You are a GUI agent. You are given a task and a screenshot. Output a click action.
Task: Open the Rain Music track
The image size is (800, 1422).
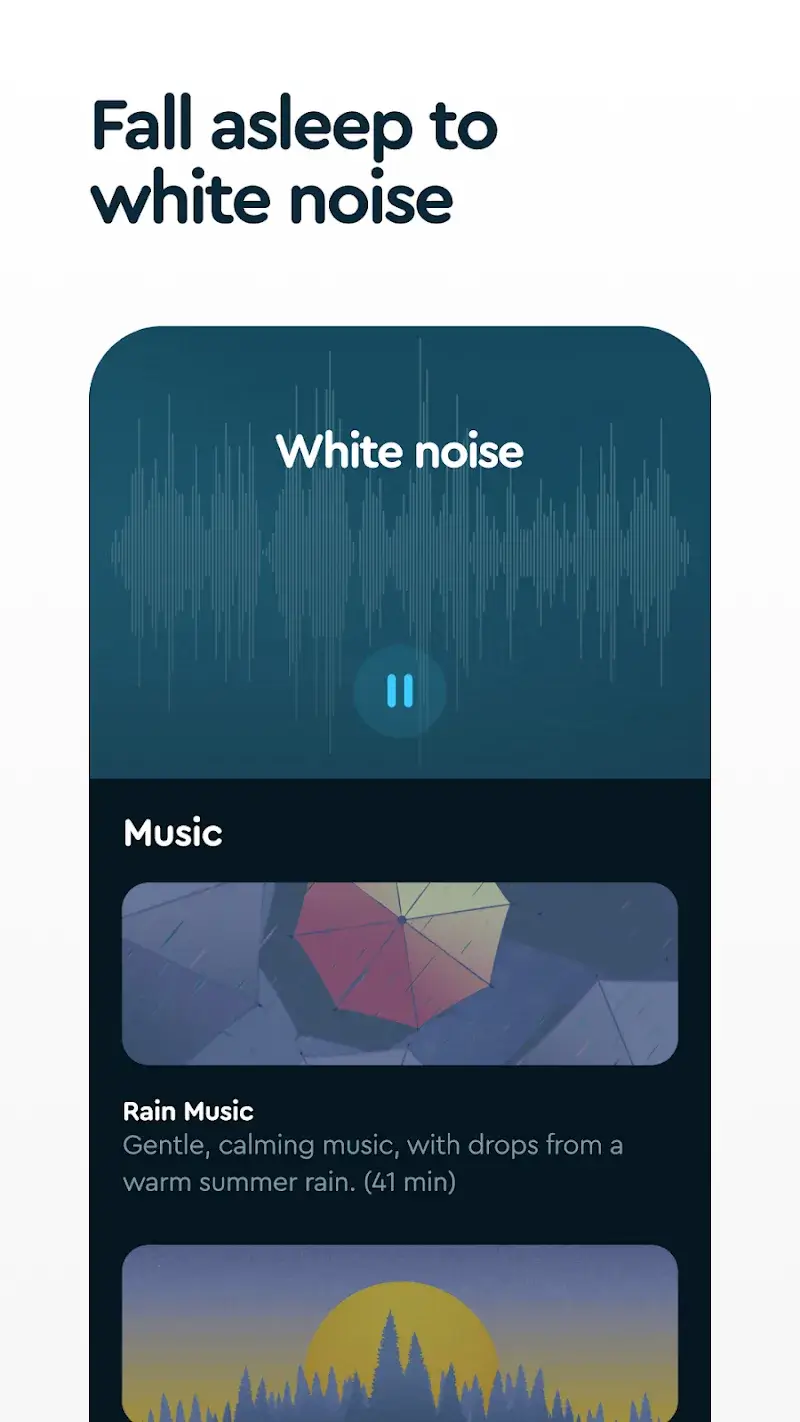tap(400, 972)
